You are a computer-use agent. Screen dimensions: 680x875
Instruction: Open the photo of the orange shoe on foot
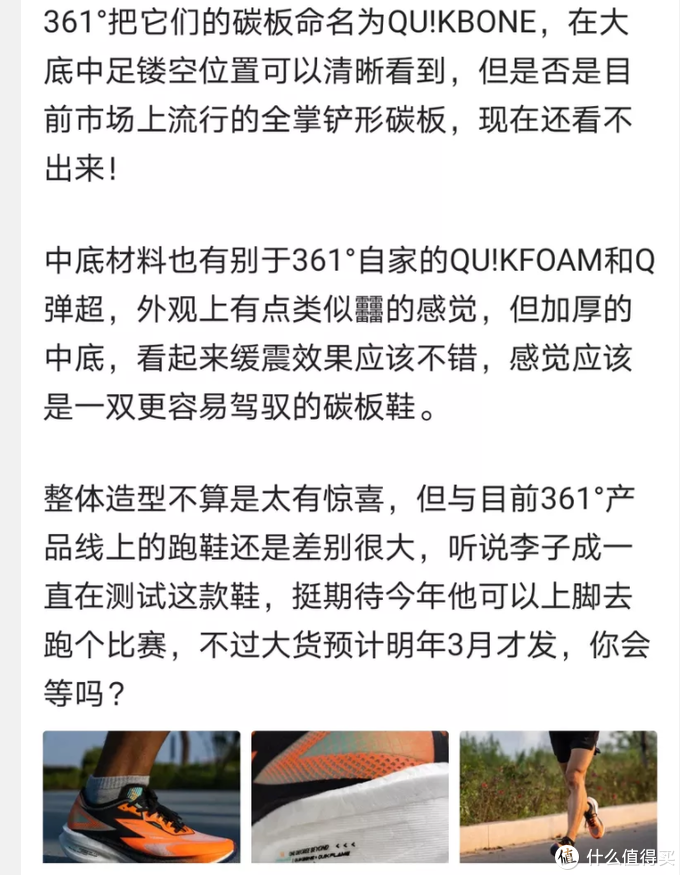(x=141, y=796)
